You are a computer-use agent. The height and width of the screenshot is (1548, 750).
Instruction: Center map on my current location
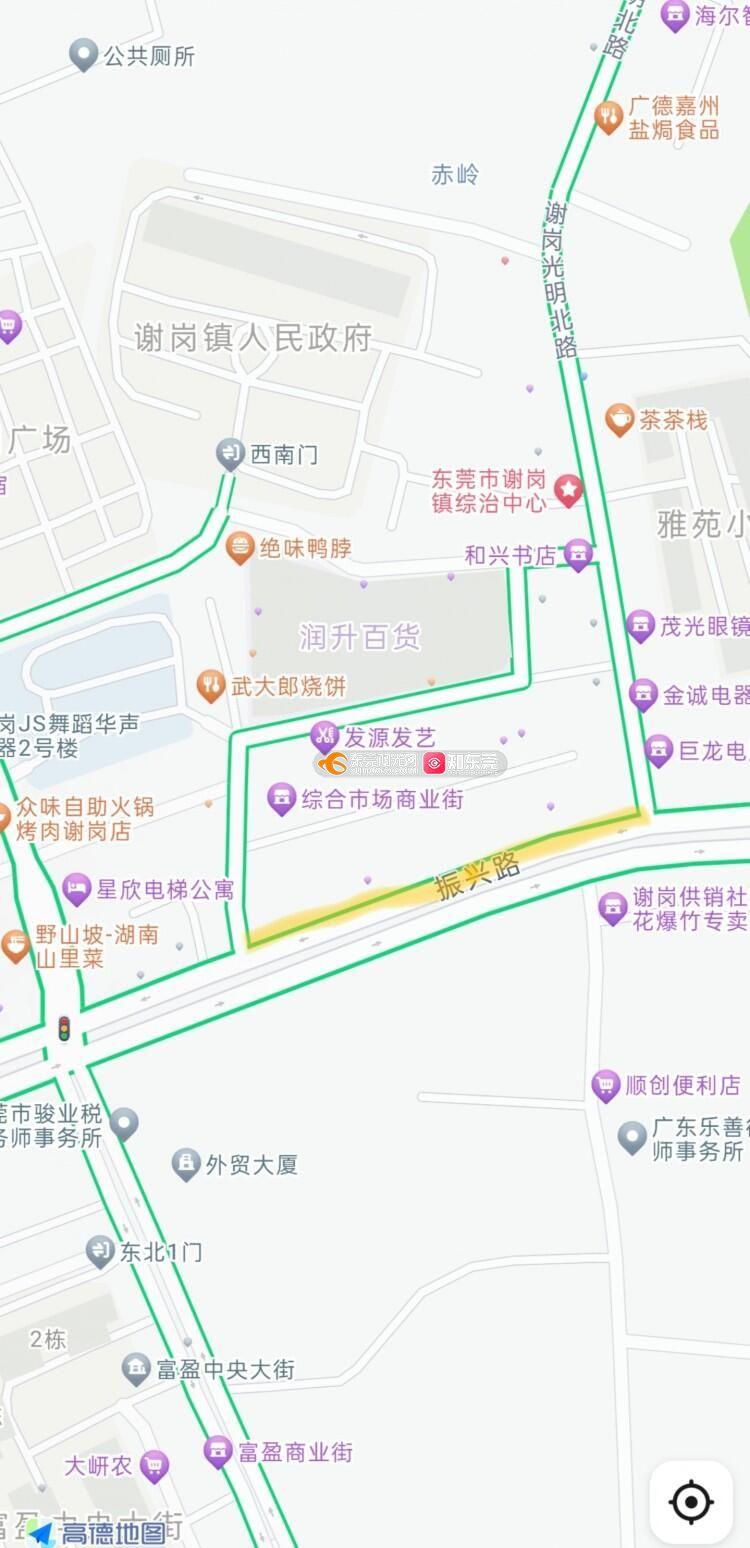click(691, 1501)
